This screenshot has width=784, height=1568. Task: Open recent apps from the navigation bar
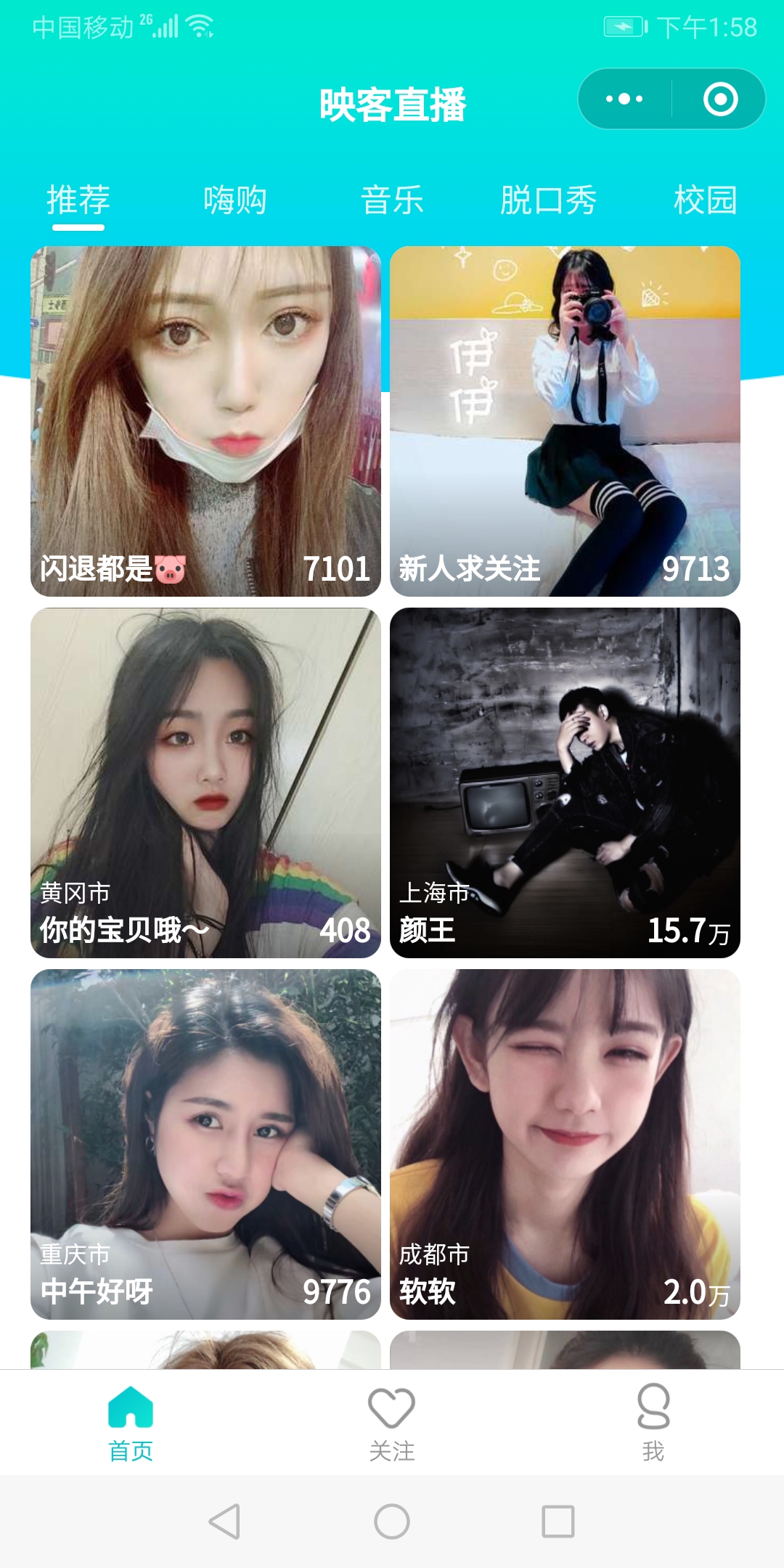click(x=558, y=1522)
